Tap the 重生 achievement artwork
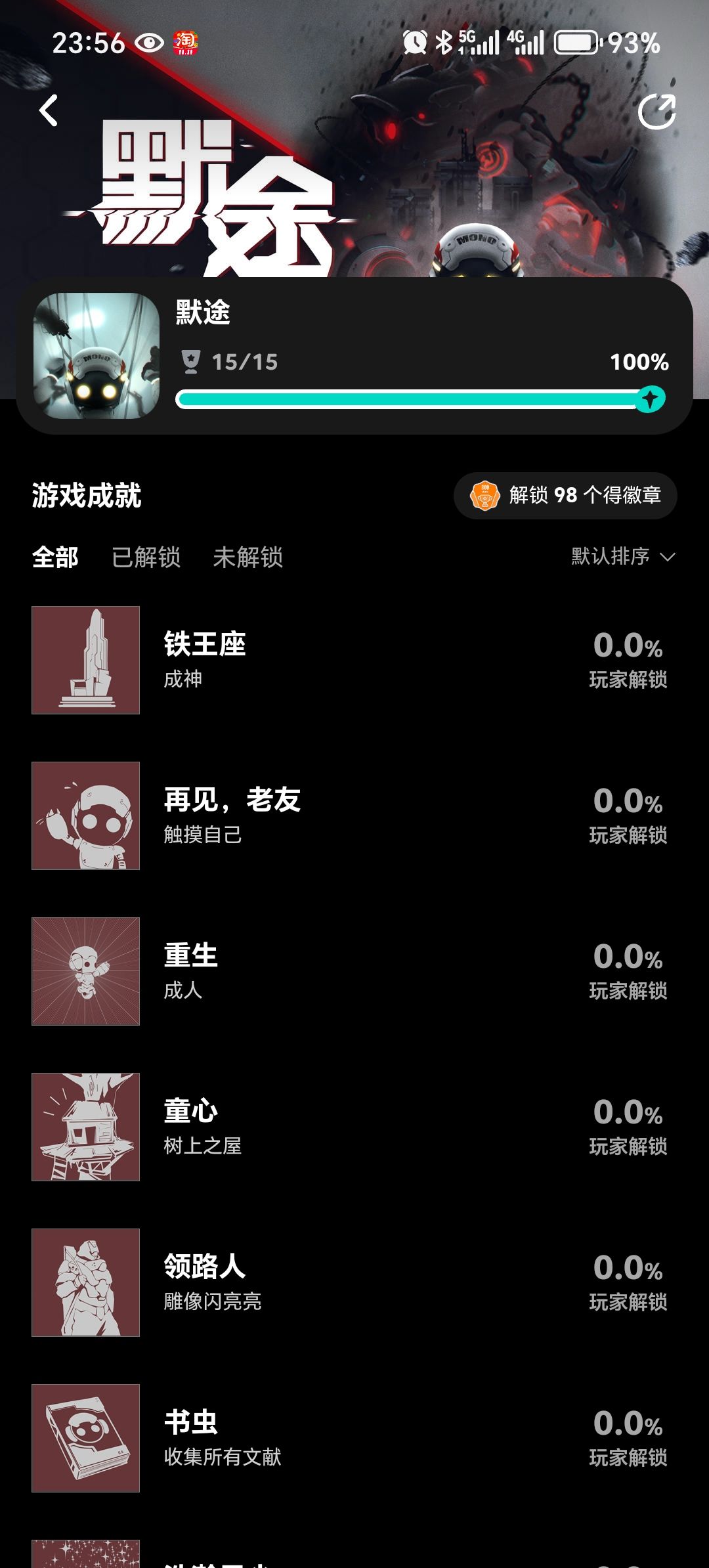The height and width of the screenshot is (1568, 709). (x=85, y=972)
